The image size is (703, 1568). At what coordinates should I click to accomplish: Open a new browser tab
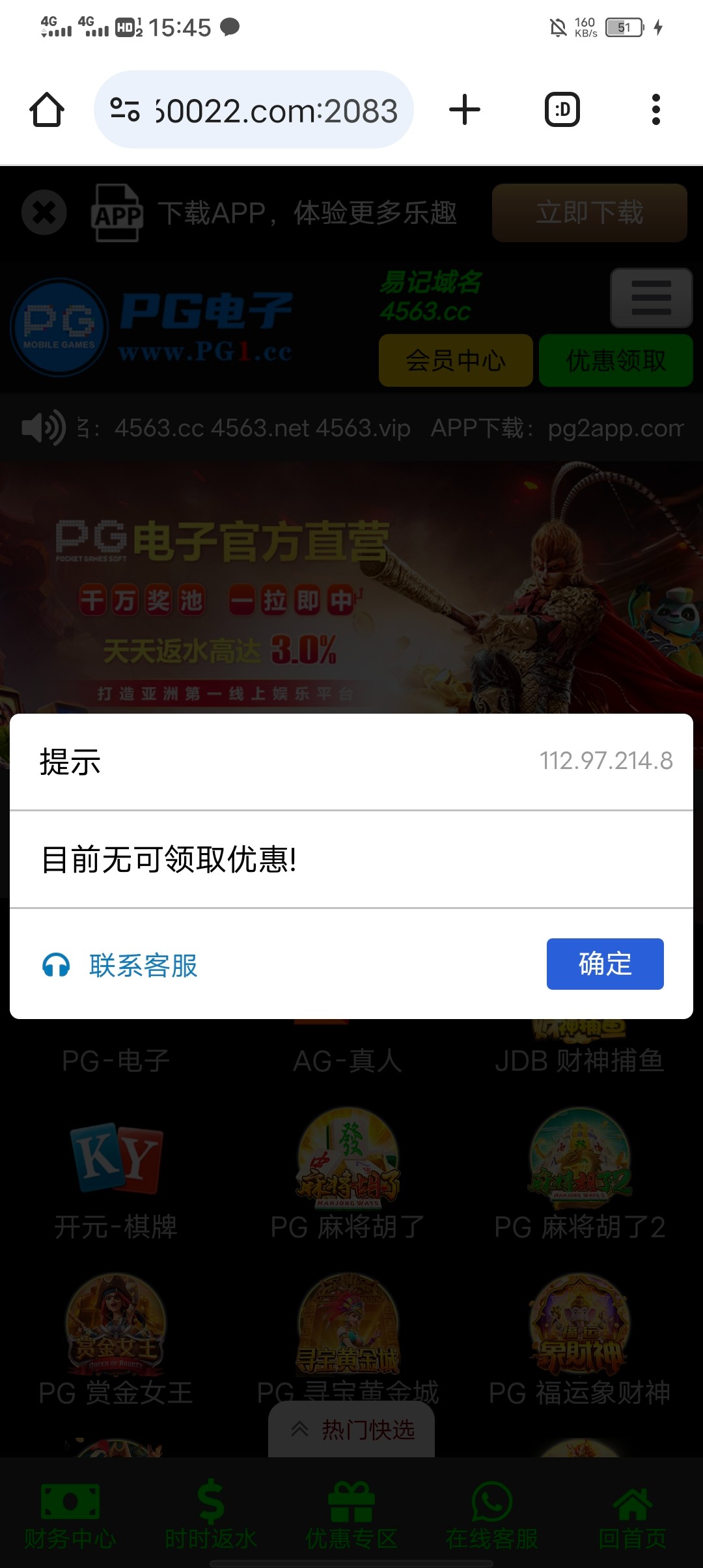click(465, 109)
